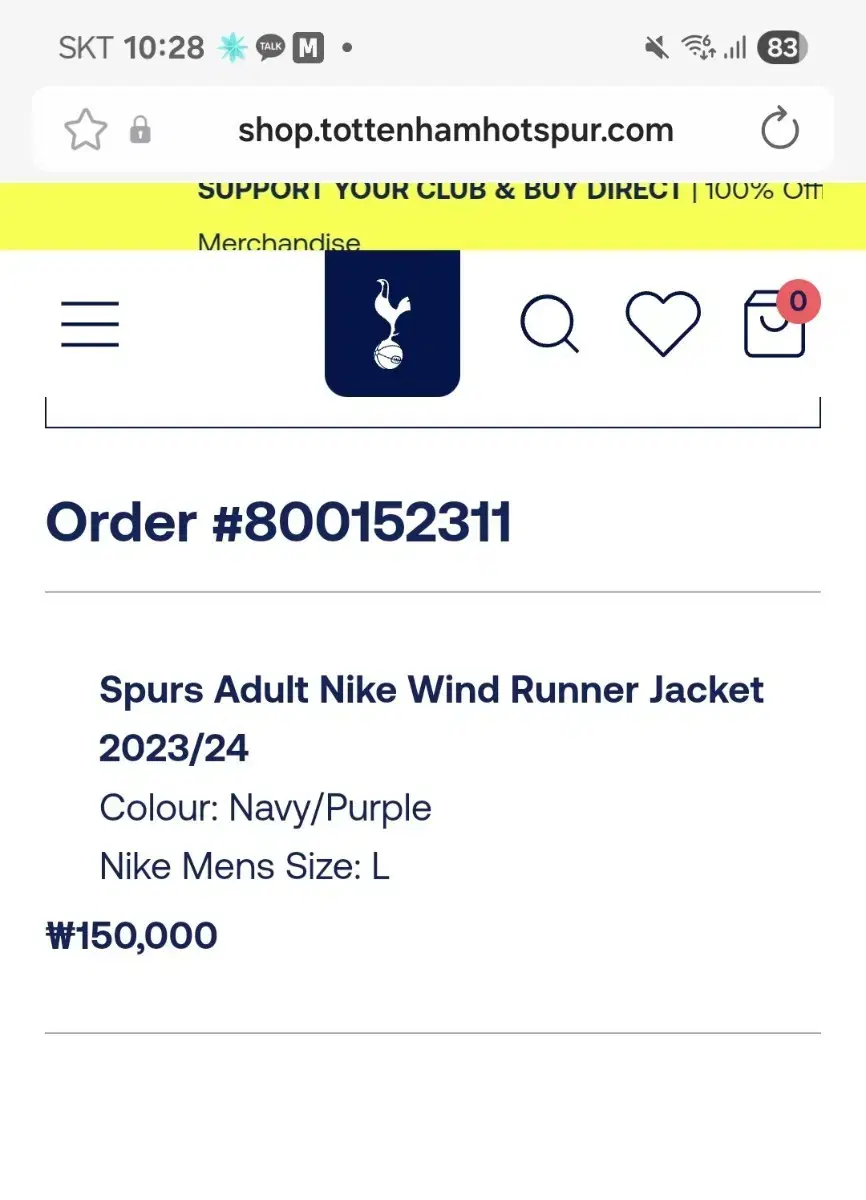
Task: Tap the padlock security icon in the address bar
Action: pyautogui.click(x=140, y=129)
